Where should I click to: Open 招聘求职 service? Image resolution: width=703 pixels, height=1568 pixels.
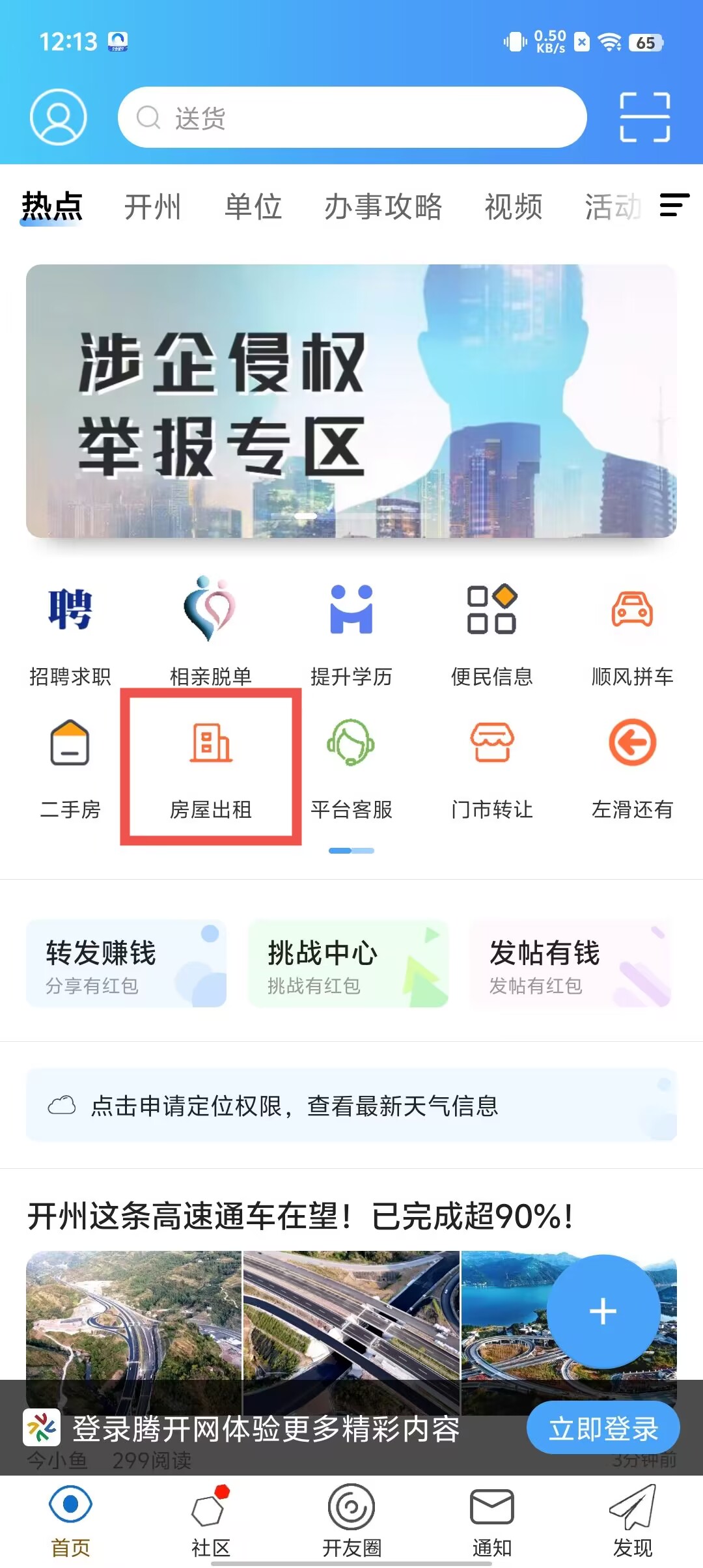(70, 630)
